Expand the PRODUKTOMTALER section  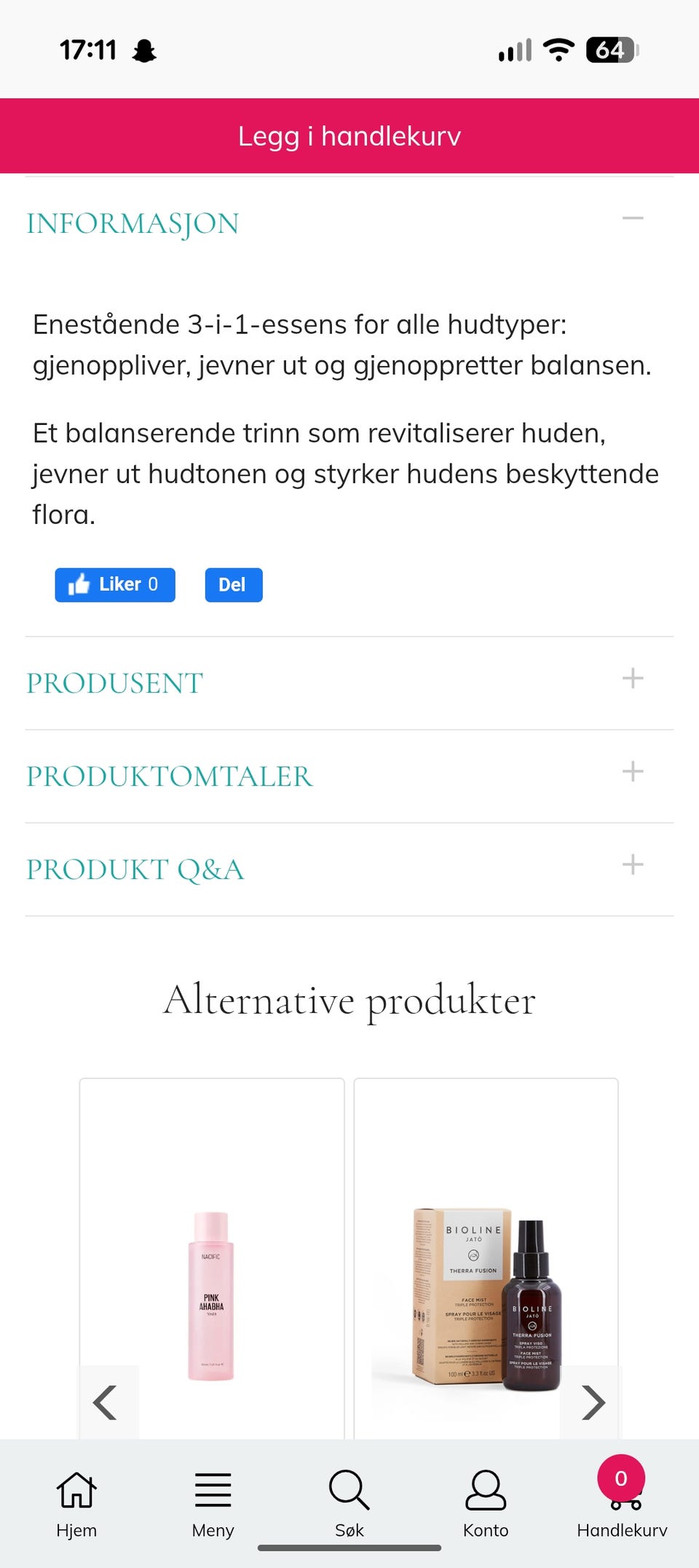(633, 771)
